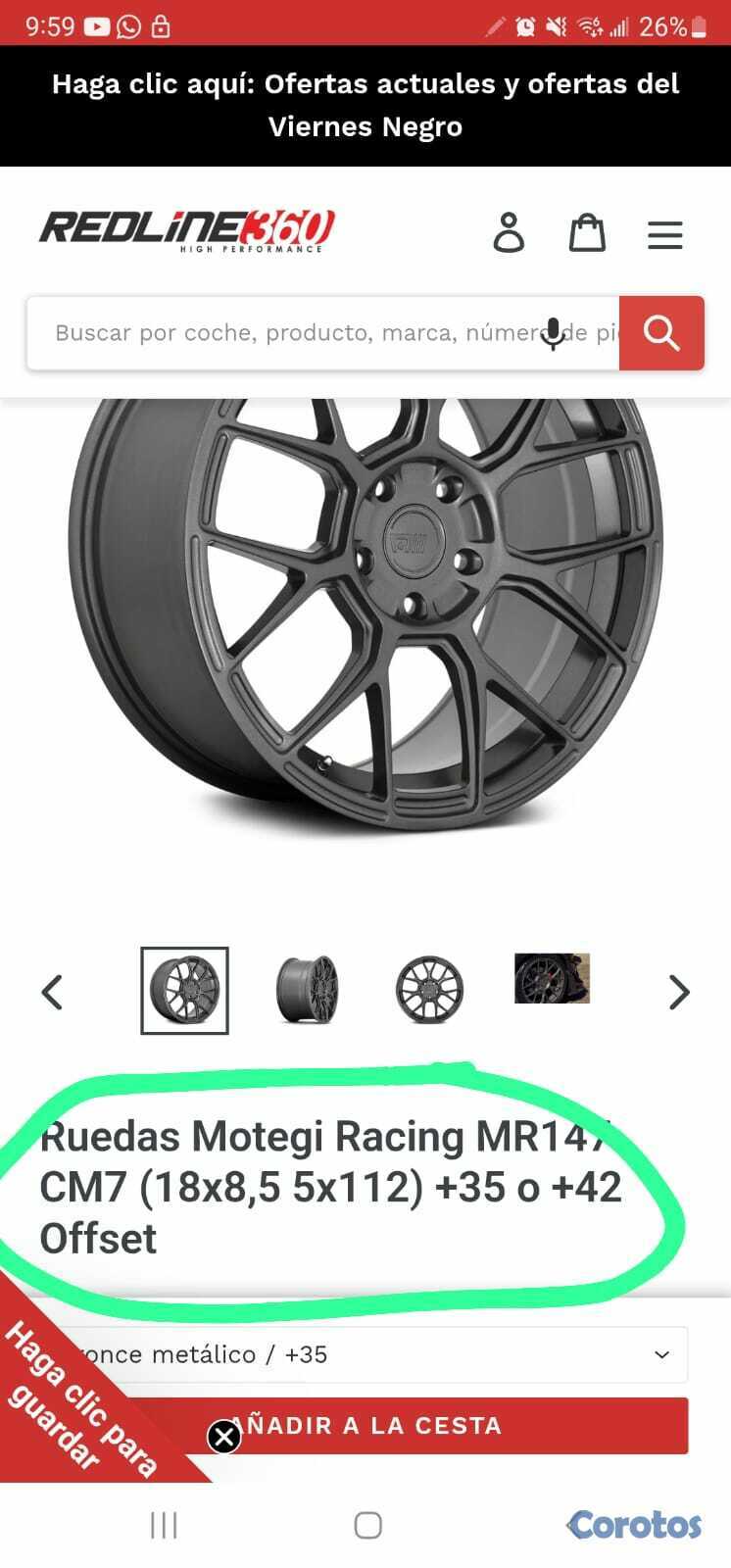Tap the hamburger menu icon
The image size is (731, 1568).
pos(665,234)
